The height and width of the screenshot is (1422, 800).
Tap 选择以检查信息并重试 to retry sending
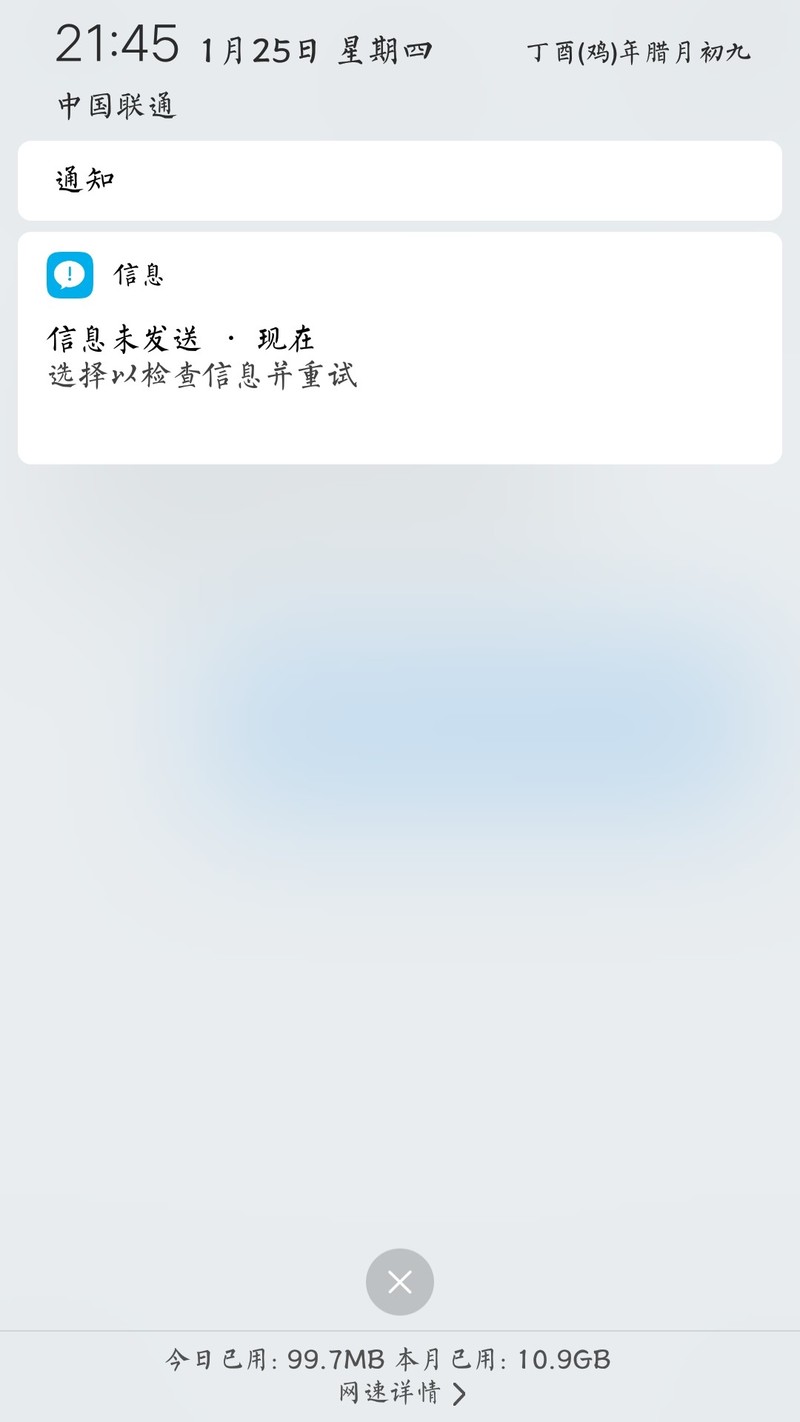point(204,376)
